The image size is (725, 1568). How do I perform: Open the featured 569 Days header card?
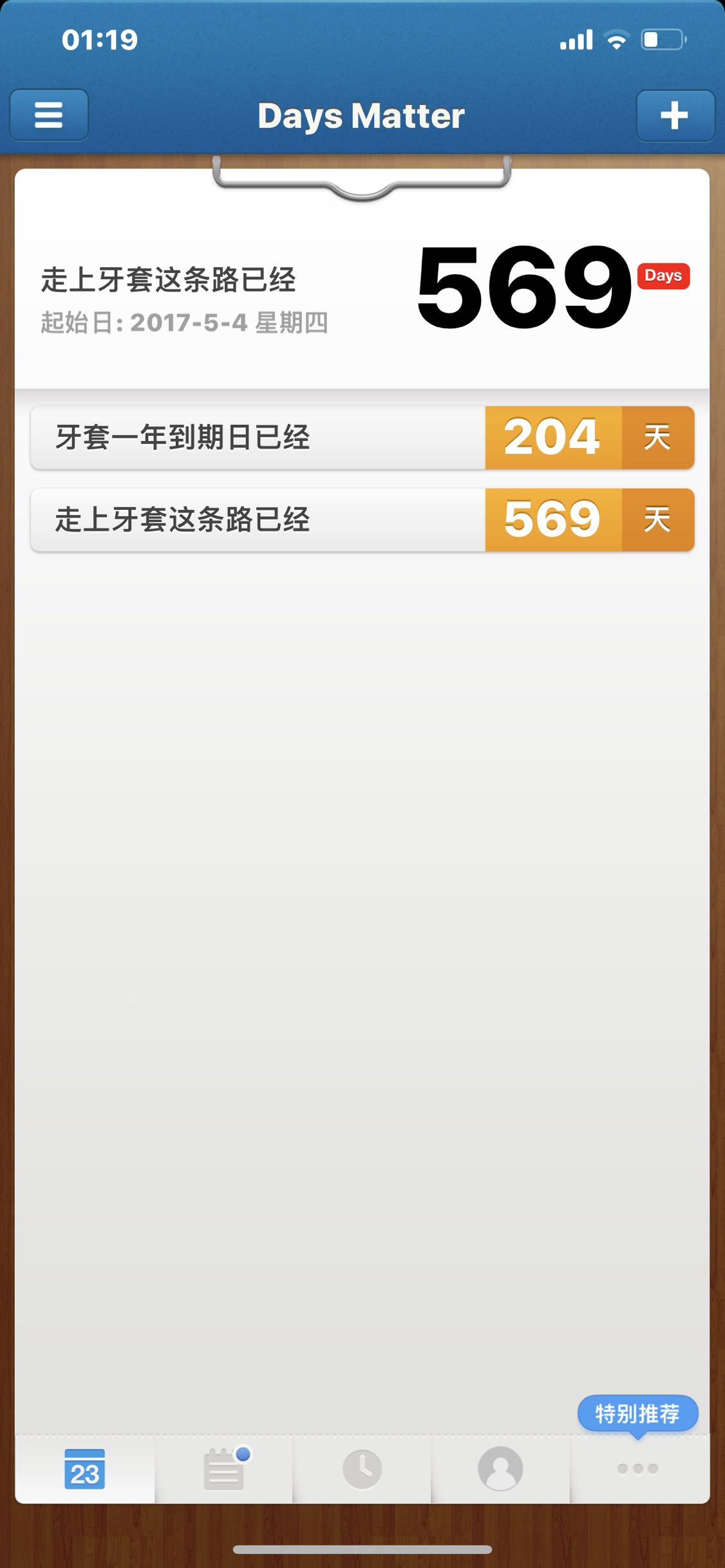362,287
